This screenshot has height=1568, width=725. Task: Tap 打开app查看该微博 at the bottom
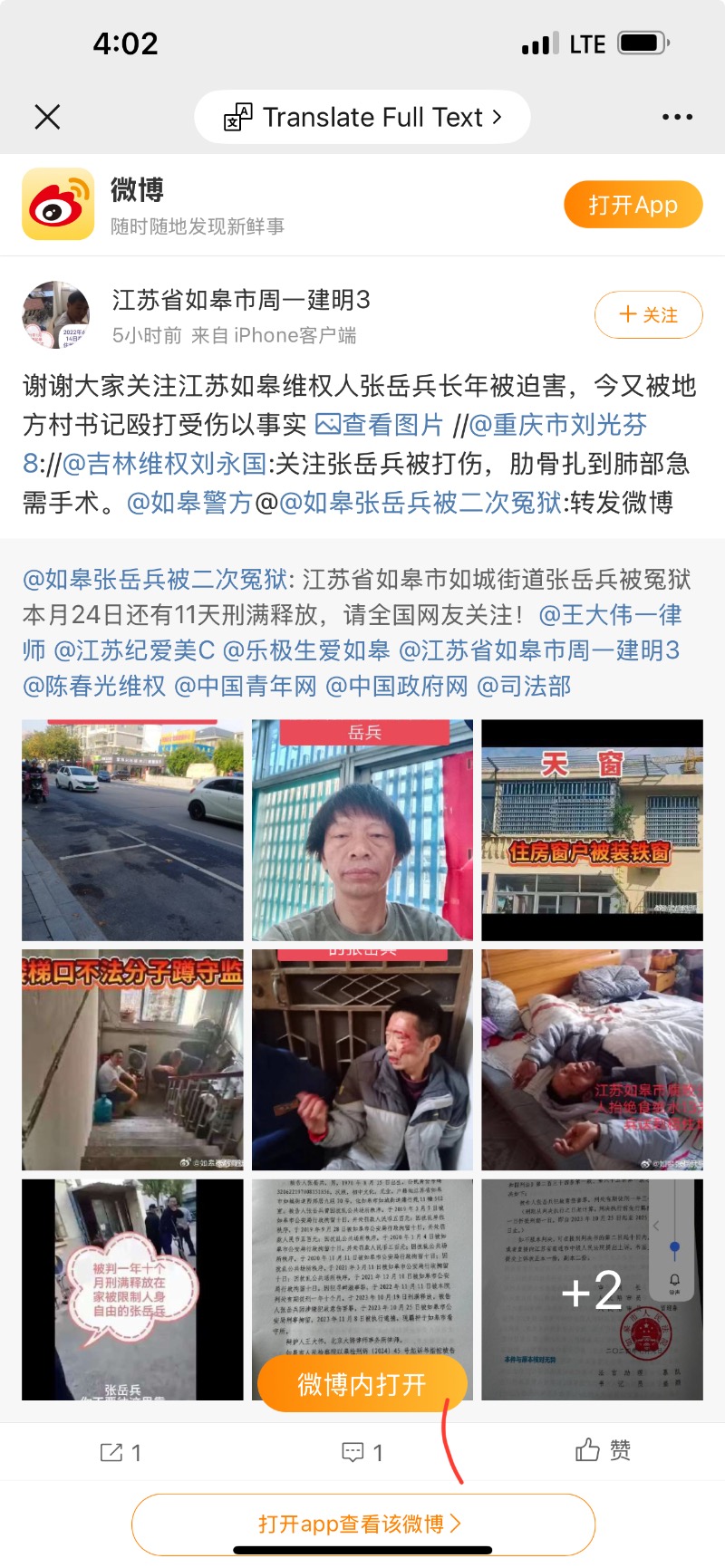(362, 1524)
